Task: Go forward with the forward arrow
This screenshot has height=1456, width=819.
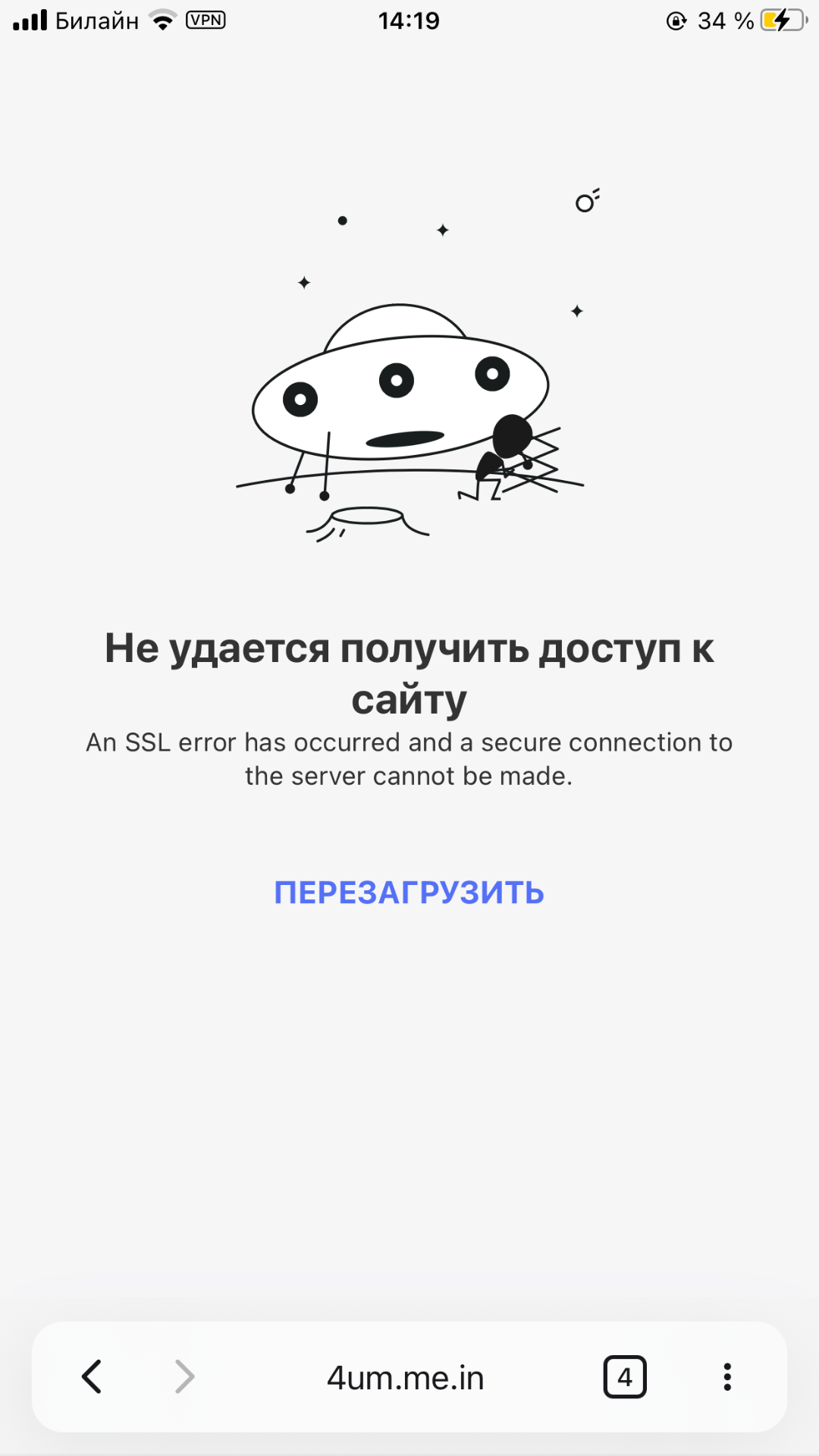Action: point(184,1376)
